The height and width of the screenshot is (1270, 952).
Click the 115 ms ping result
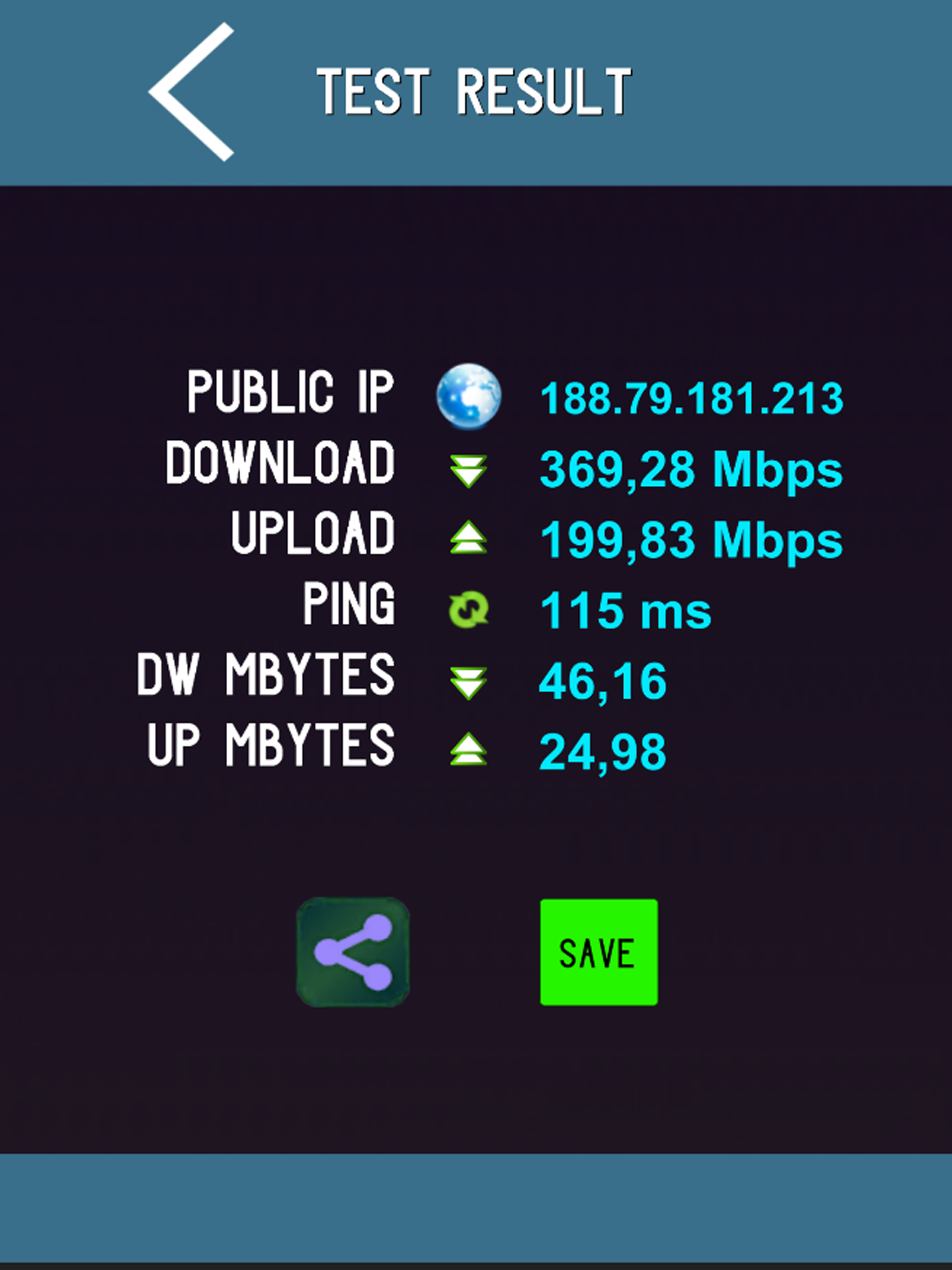point(624,610)
